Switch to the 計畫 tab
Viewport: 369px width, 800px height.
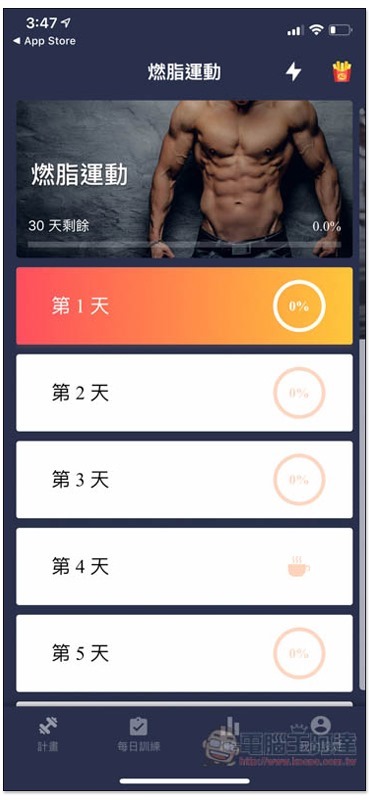click(48, 734)
